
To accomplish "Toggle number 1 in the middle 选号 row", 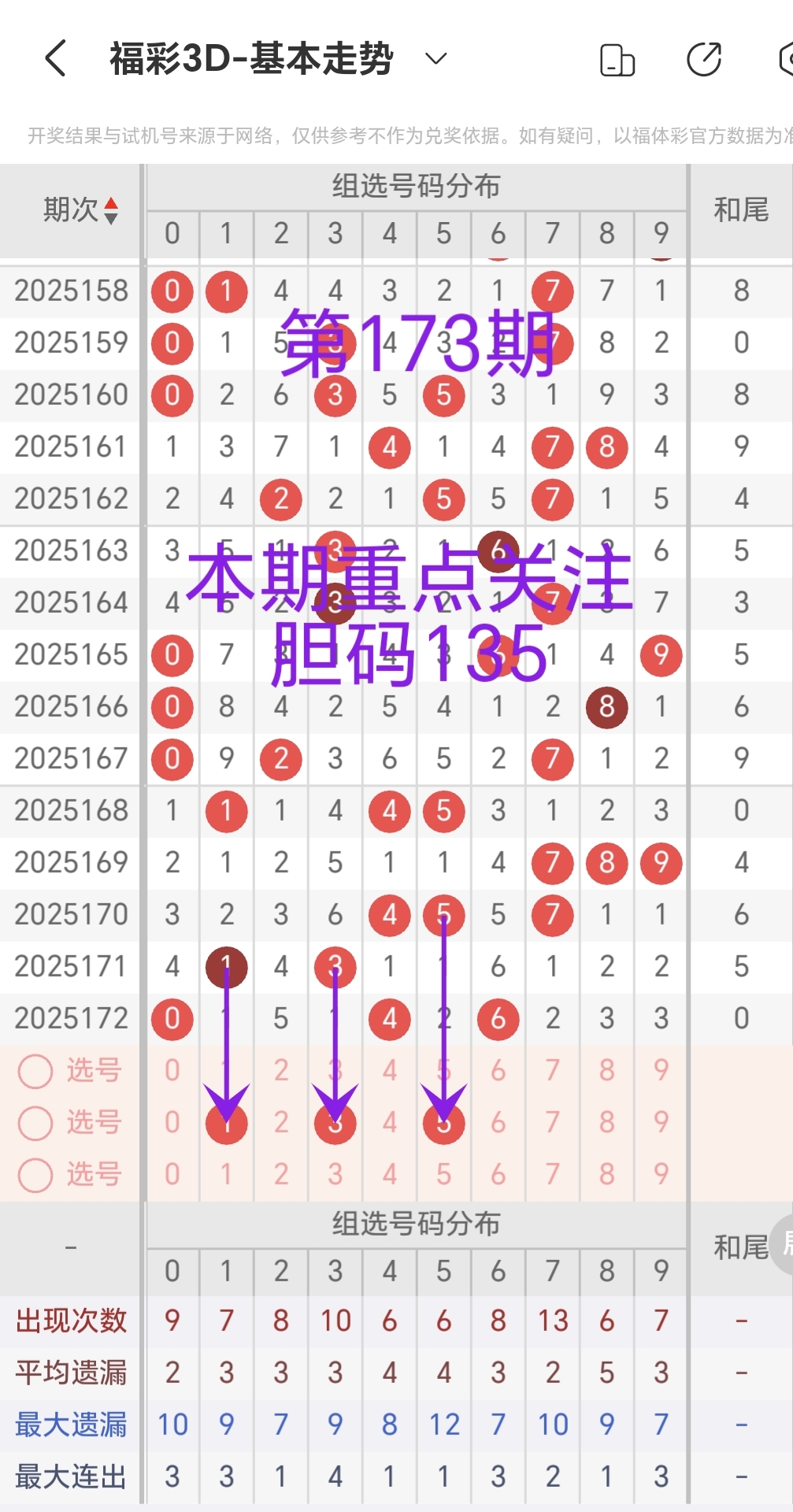I will (x=226, y=1123).
